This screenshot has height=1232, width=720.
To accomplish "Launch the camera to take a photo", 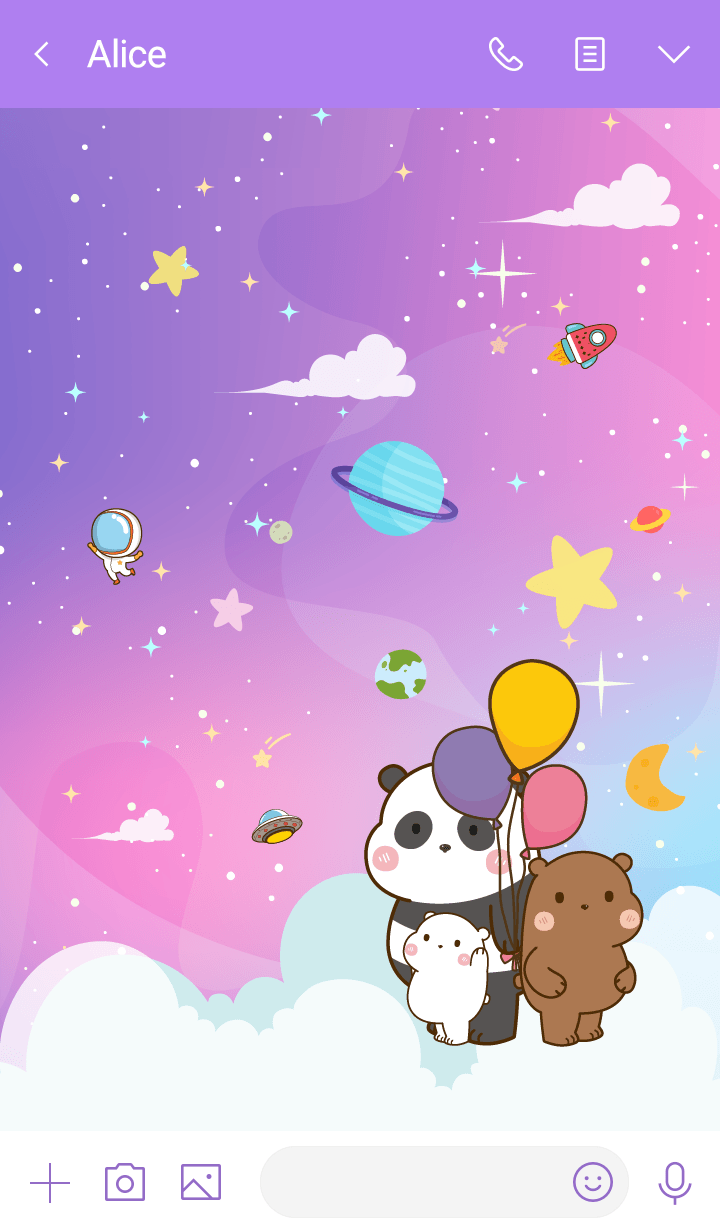I will click(125, 1182).
